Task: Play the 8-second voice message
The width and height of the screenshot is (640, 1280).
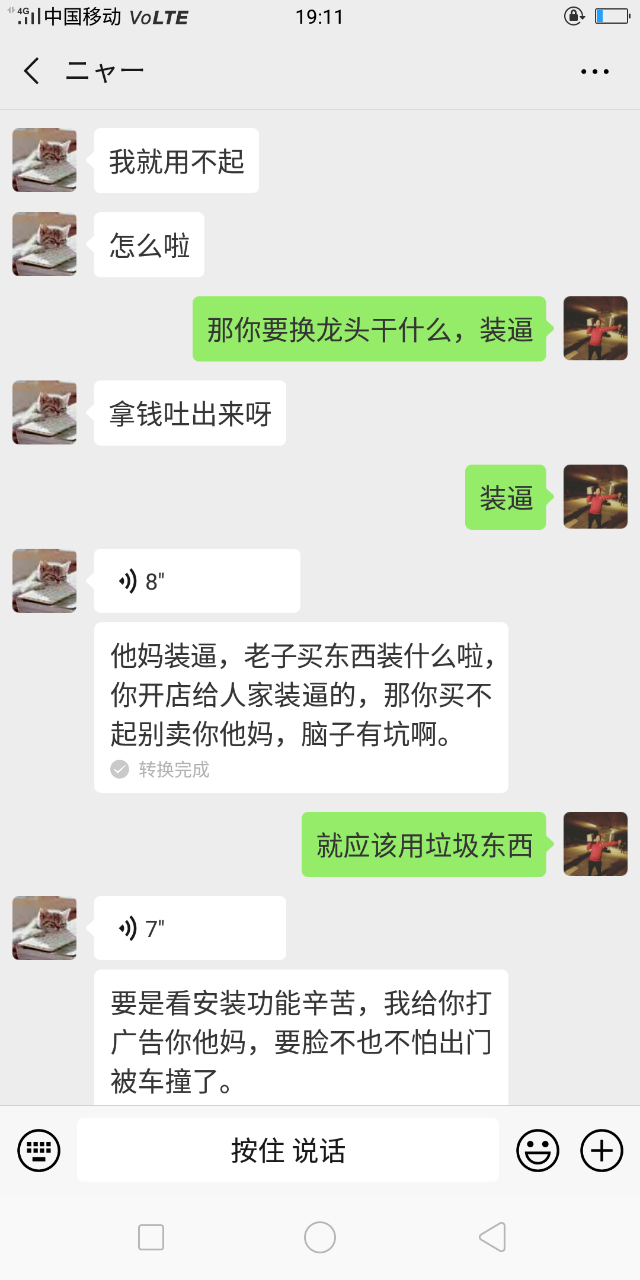Action: 197,581
